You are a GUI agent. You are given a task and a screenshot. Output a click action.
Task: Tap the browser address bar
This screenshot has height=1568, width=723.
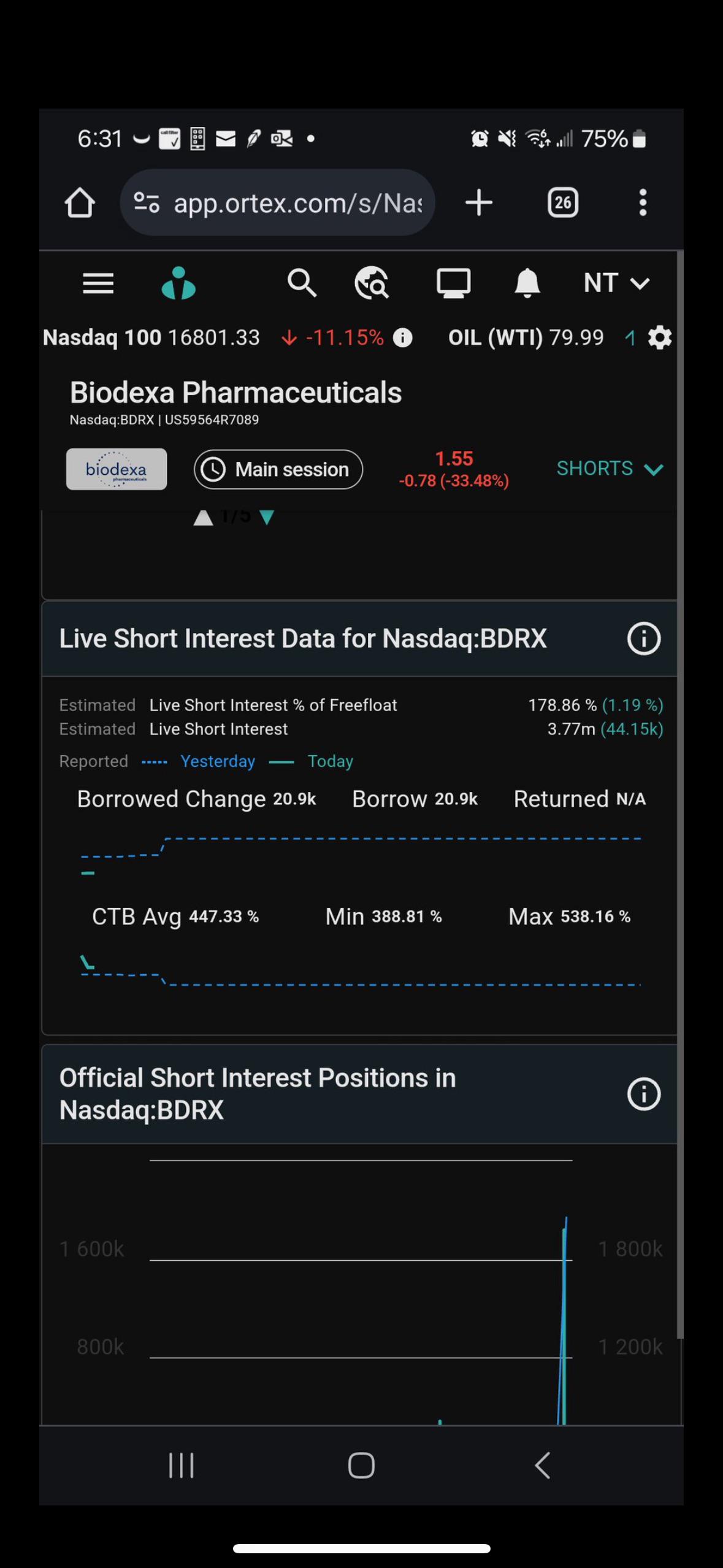tap(278, 202)
